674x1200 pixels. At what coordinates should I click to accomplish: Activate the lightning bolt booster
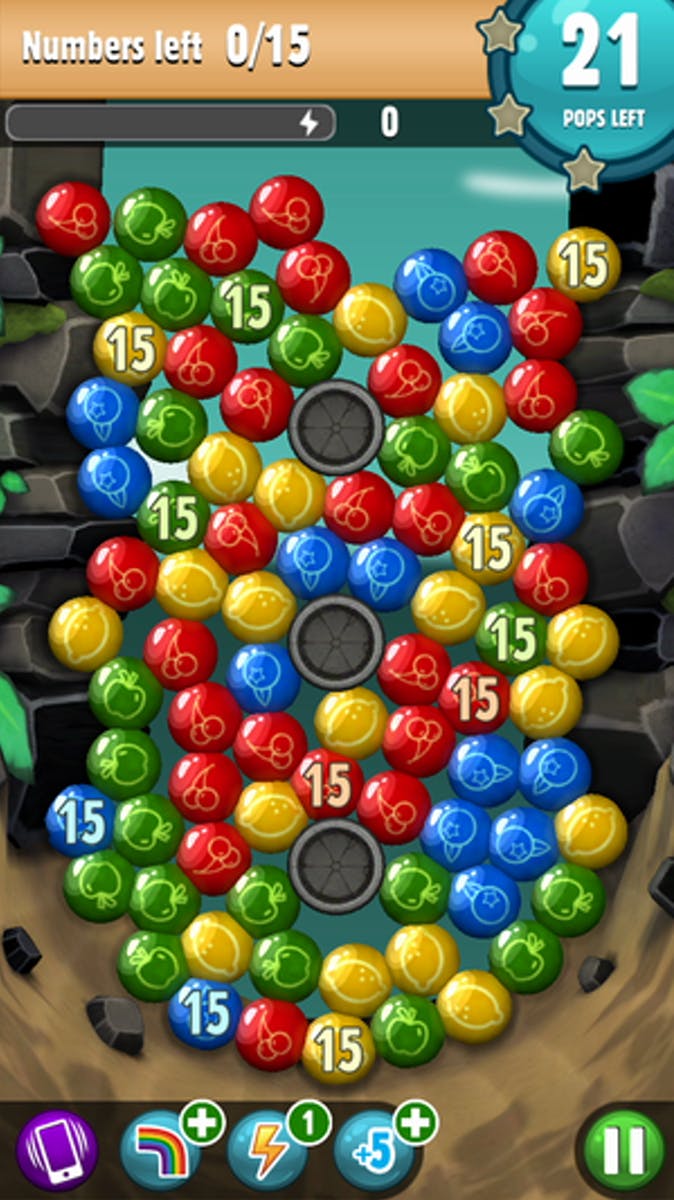(x=265, y=1150)
